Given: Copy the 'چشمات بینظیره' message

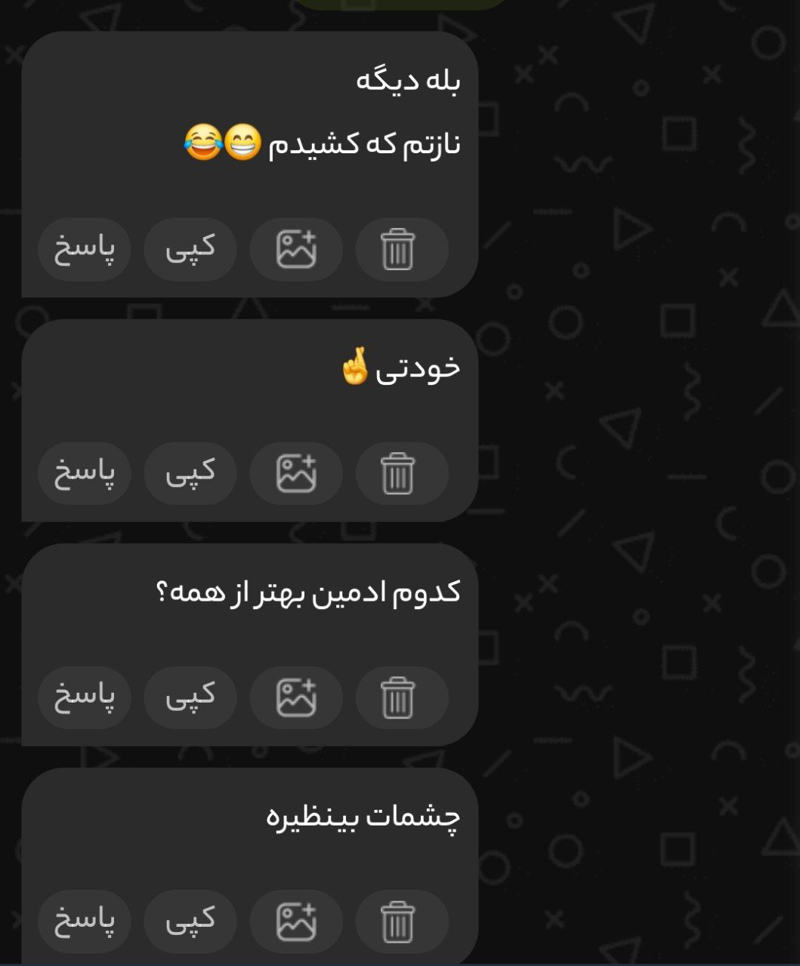Looking at the screenshot, I should tap(190, 921).
